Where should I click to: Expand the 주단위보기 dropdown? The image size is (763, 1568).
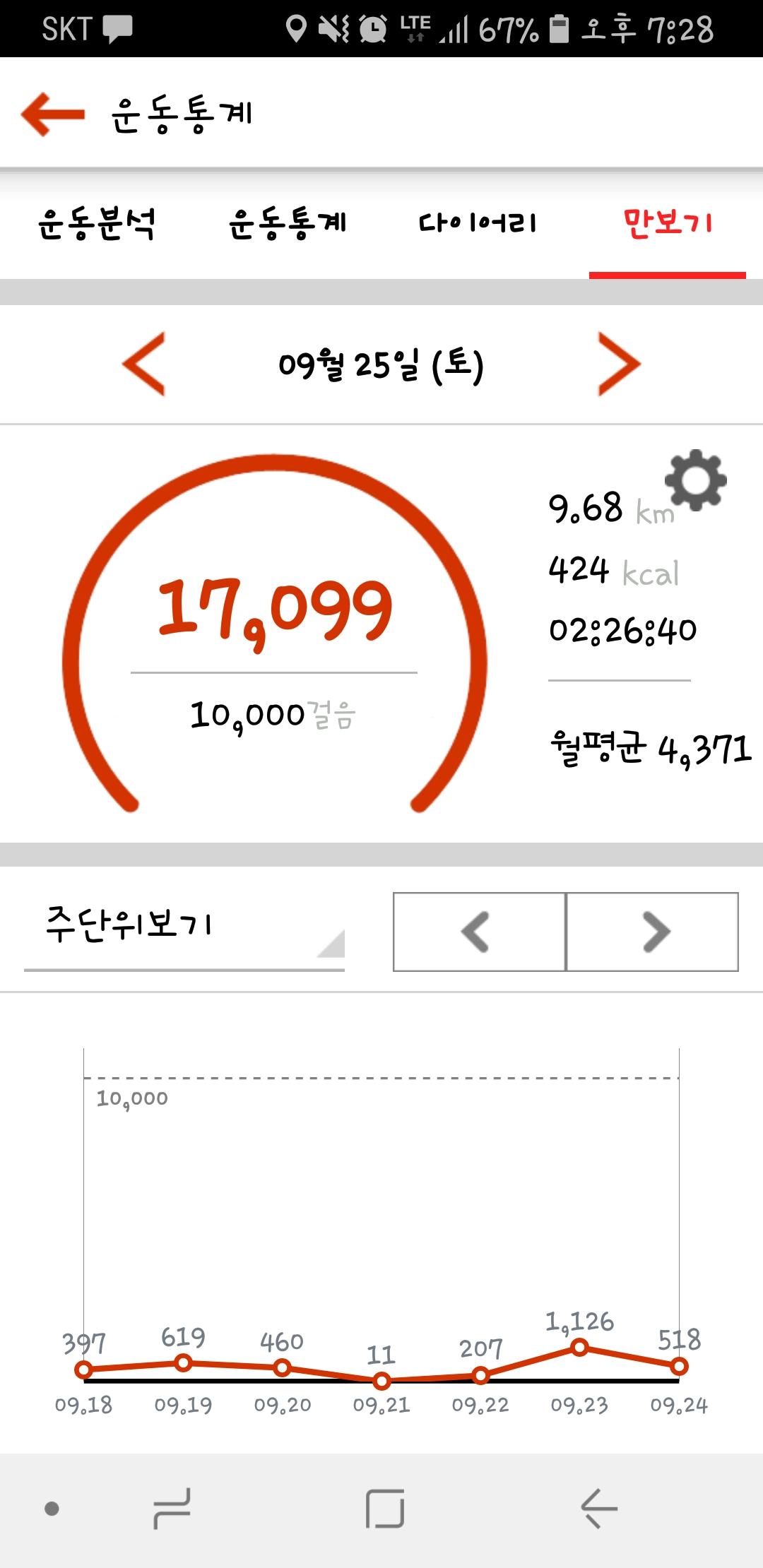point(184,931)
